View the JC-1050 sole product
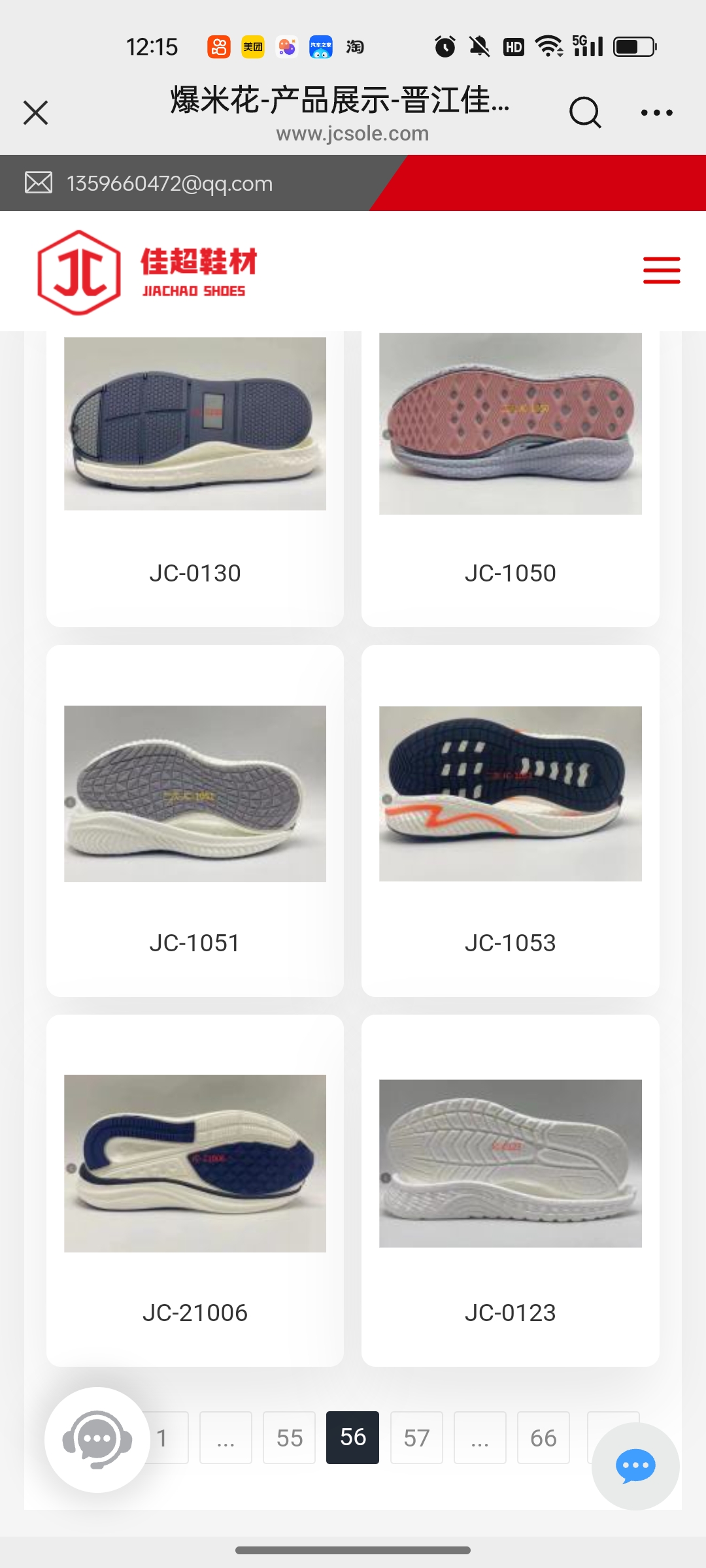Image resolution: width=706 pixels, height=1568 pixels. [510, 470]
